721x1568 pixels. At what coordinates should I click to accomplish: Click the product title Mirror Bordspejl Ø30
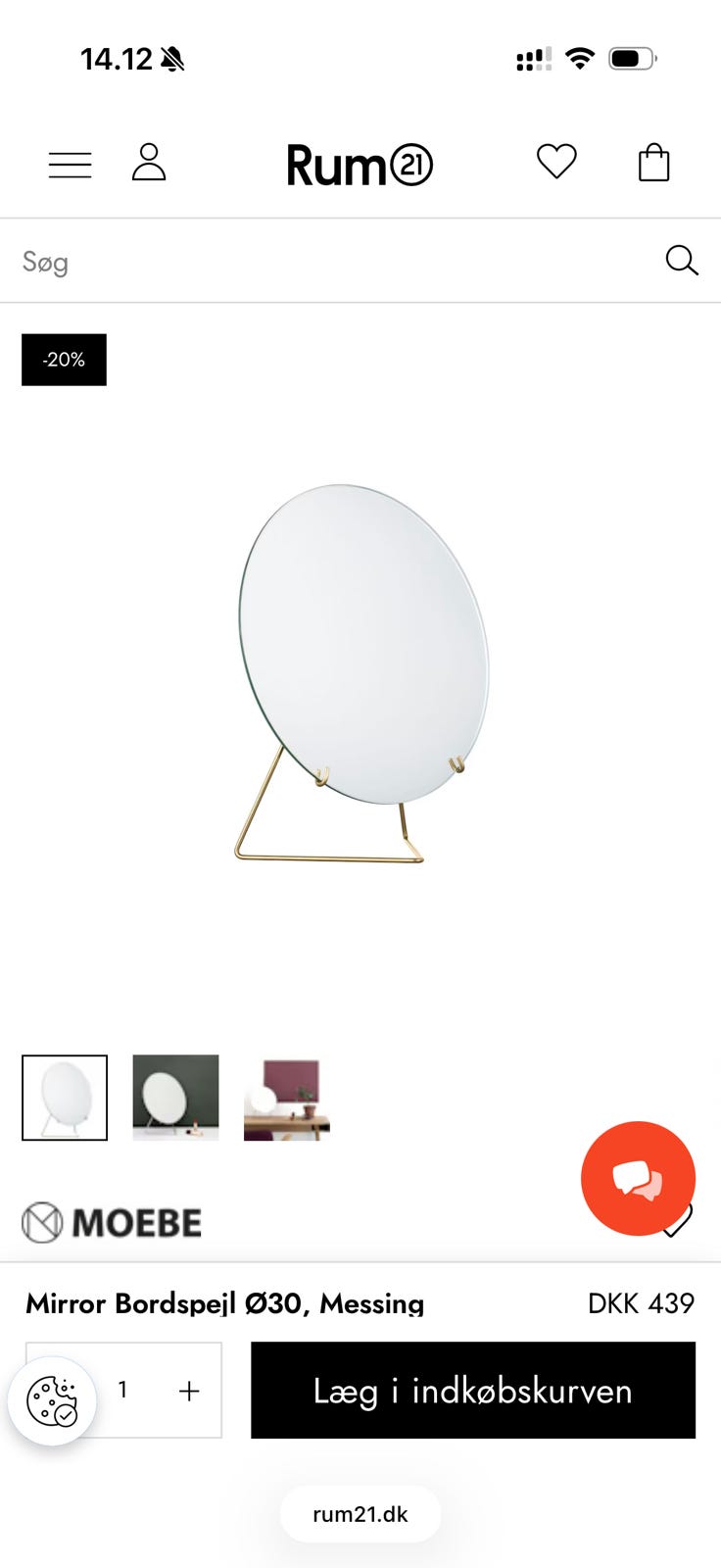(x=224, y=1303)
